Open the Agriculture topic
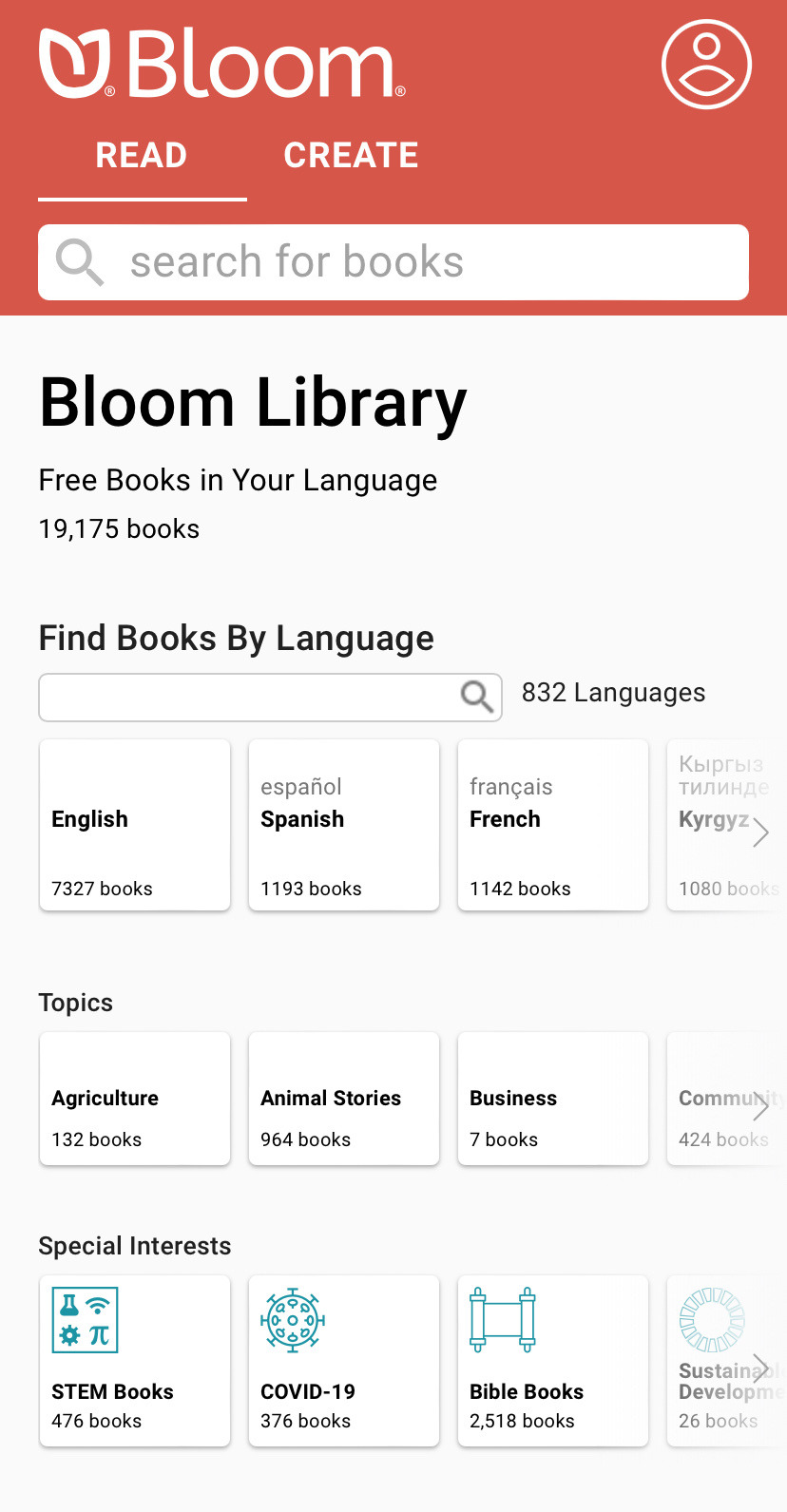This screenshot has height=1512, width=787. tap(135, 1099)
